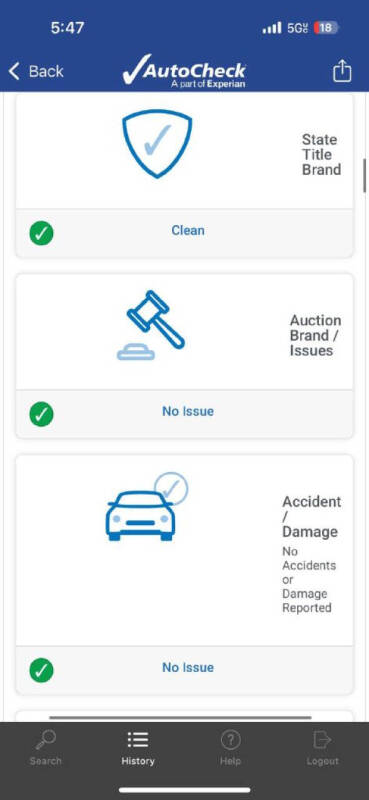The image size is (369, 800).
Task: Go to the Help tab
Action: [230, 747]
